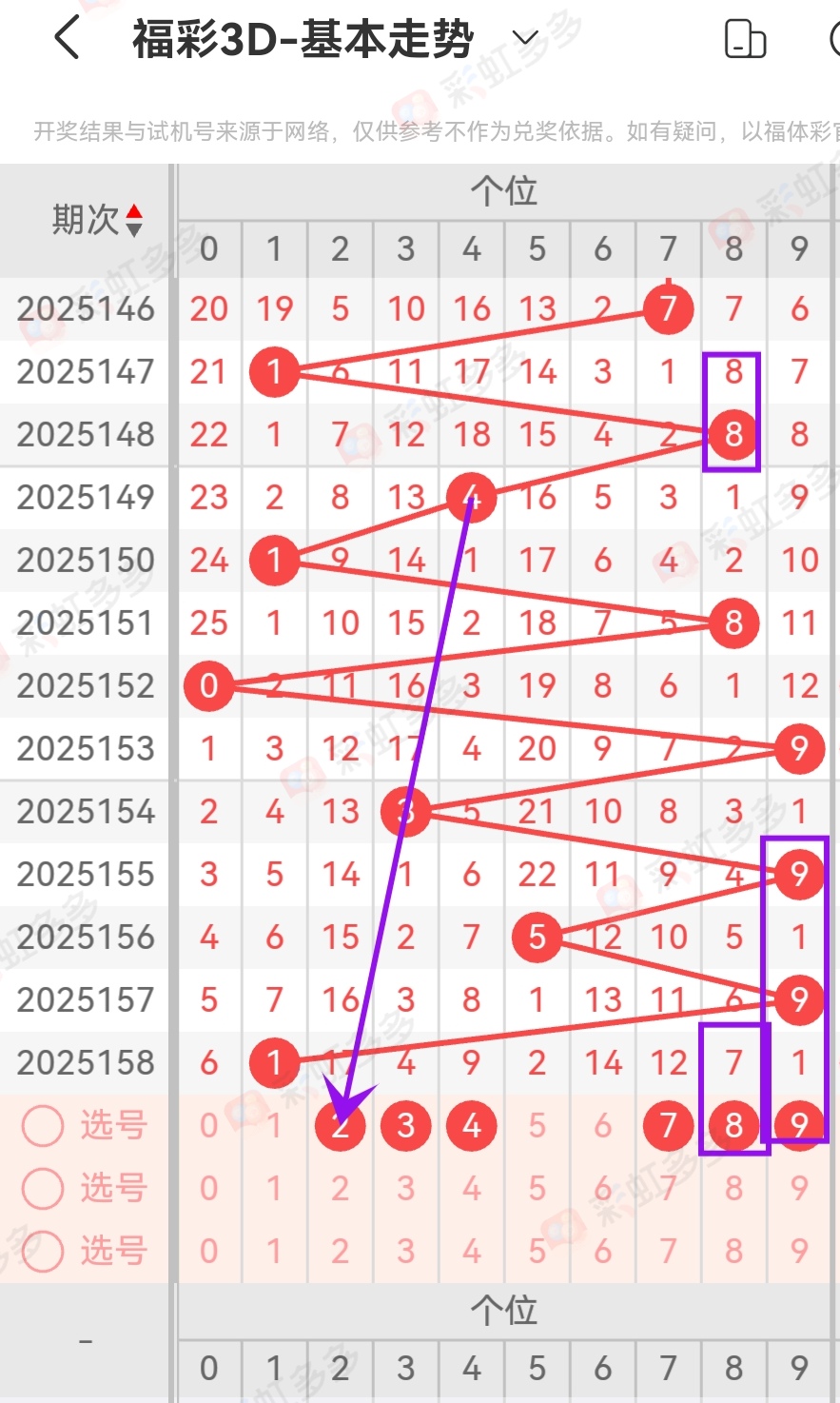Select number 5 in the first 选号 row
Screen dimensions: 840x1403
[x=537, y=1125]
